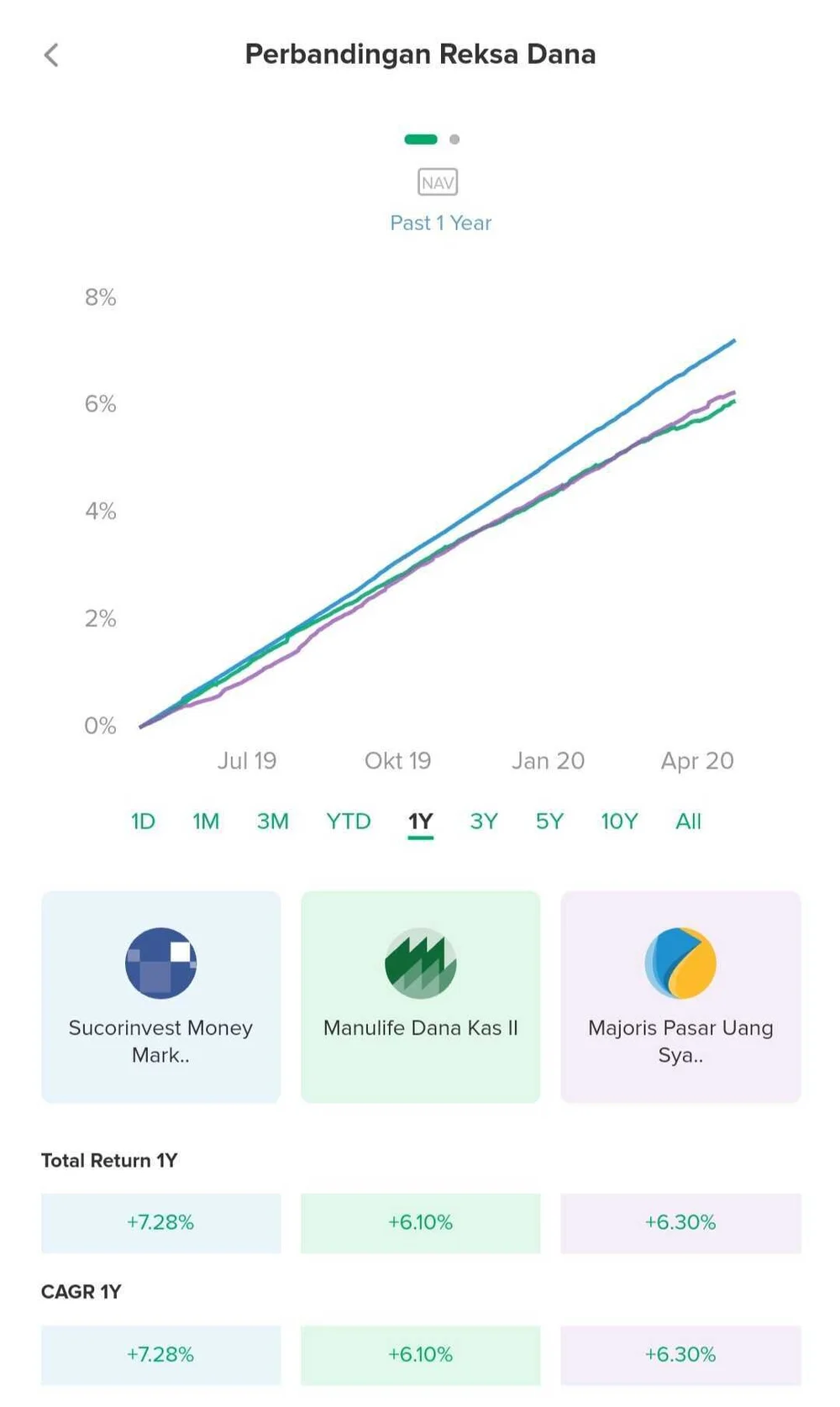Tap the NAV chart mode icon
840x1407 pixels.
(438, 182)
